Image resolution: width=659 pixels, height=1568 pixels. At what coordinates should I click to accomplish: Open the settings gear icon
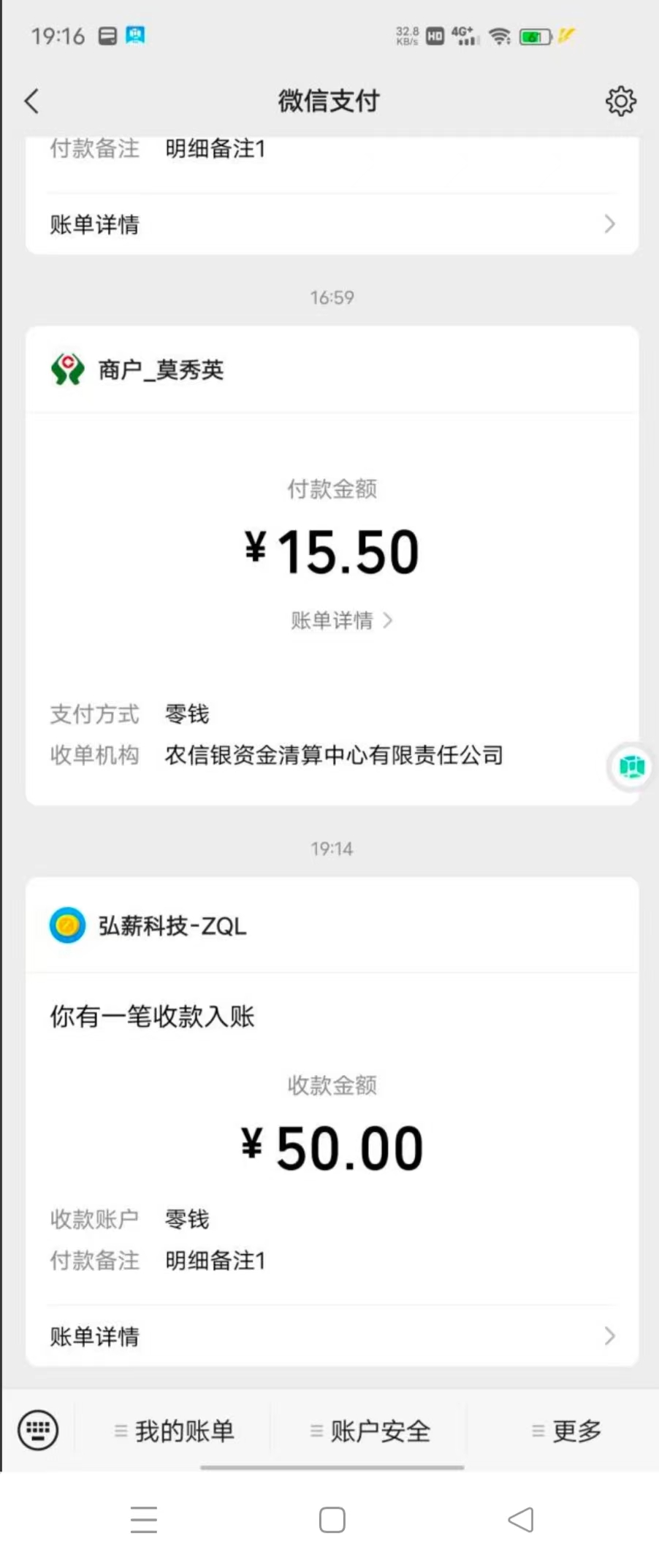(x=620, y=101)
